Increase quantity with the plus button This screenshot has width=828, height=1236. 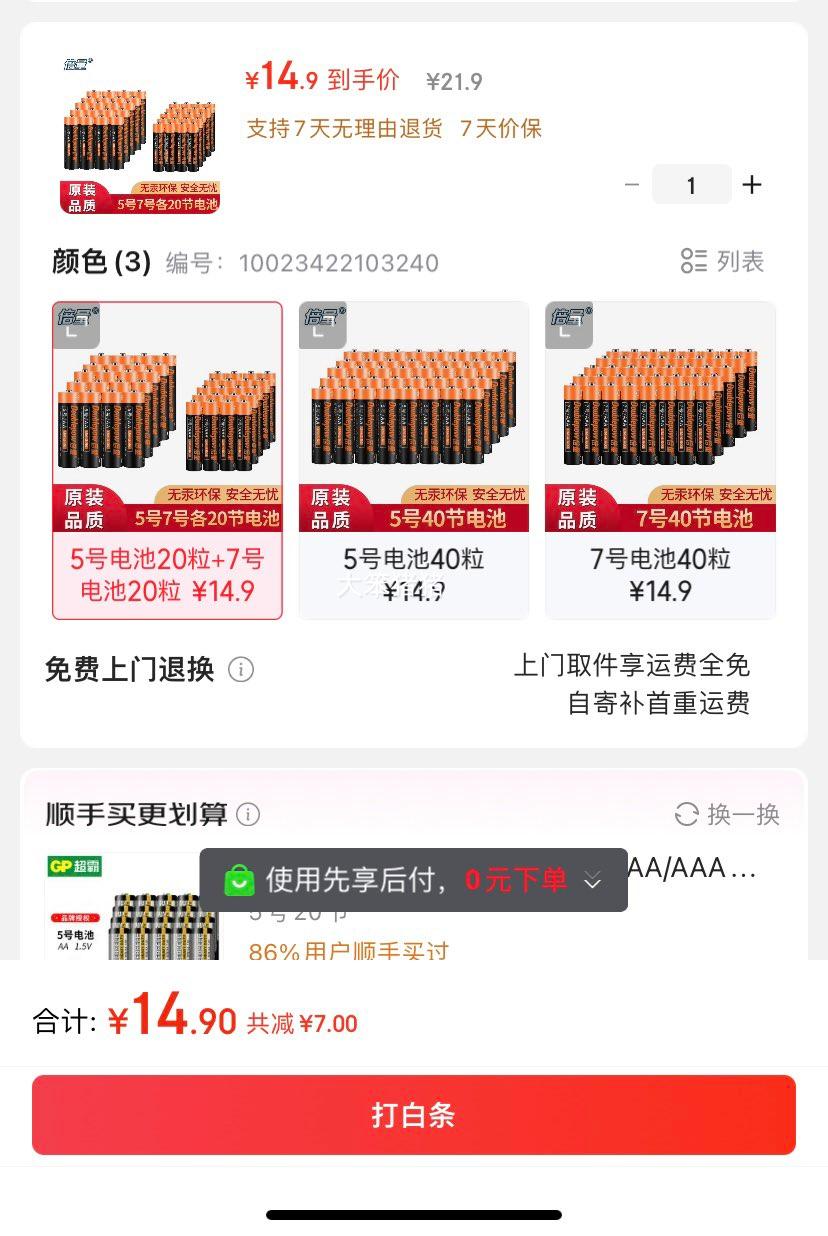752,185
